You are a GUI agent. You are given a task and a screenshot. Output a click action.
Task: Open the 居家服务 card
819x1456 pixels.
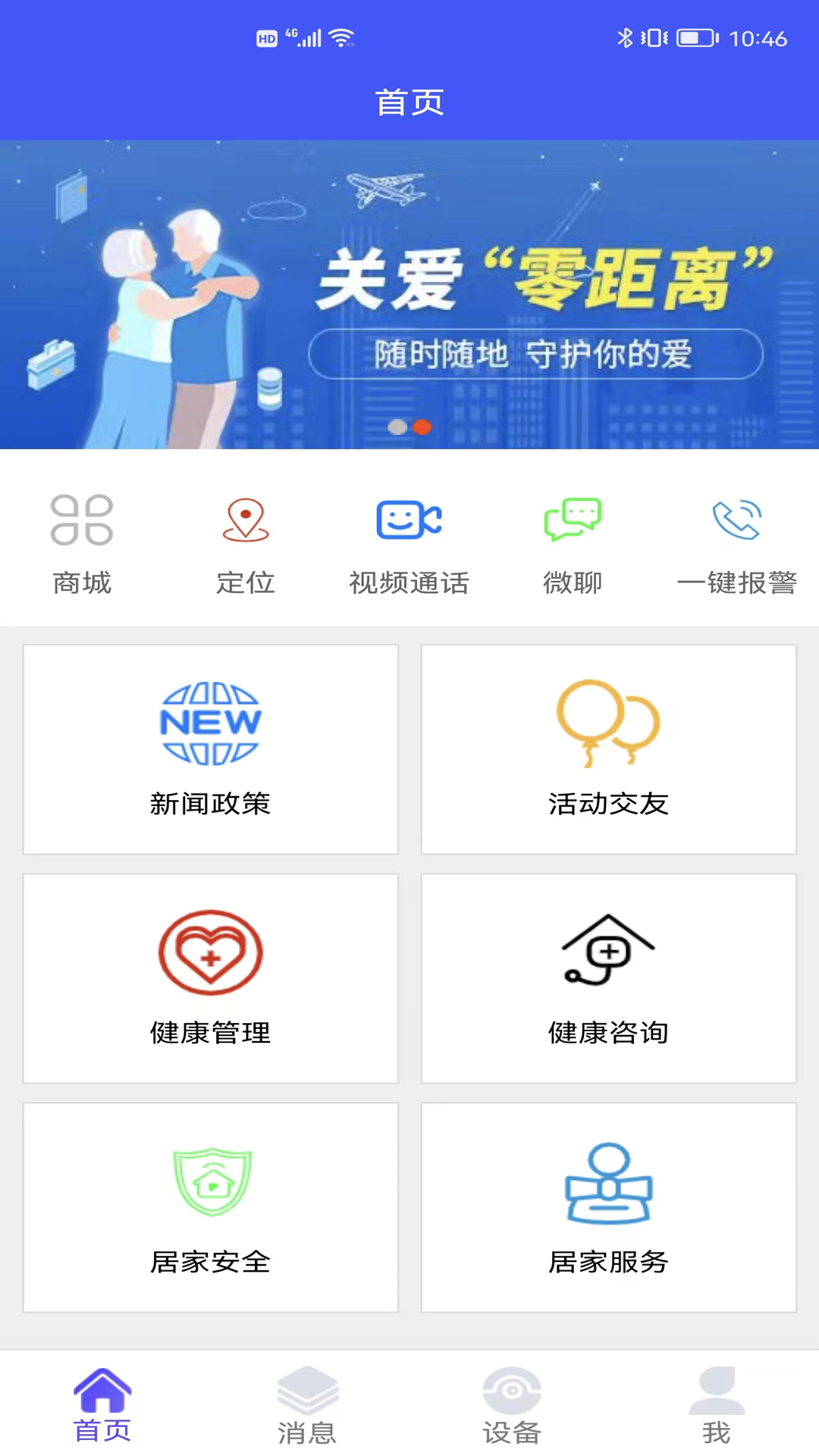pyautogui.click(x=608, y=1207)
